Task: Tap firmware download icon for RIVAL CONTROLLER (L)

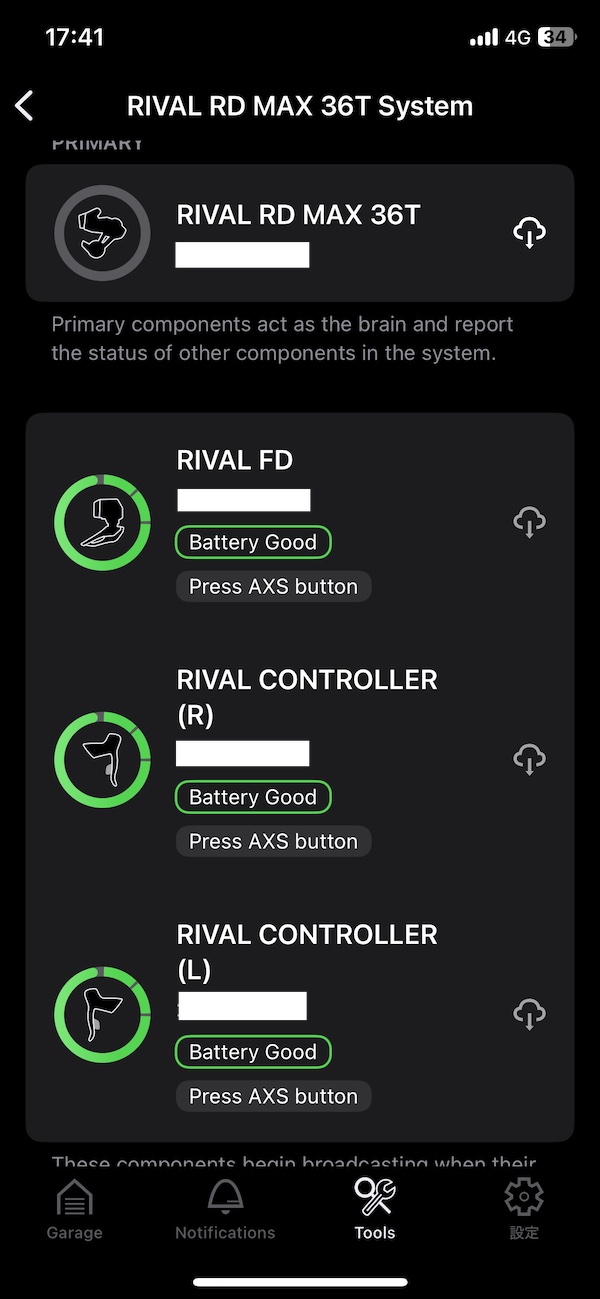Action: pos(529,1014)
